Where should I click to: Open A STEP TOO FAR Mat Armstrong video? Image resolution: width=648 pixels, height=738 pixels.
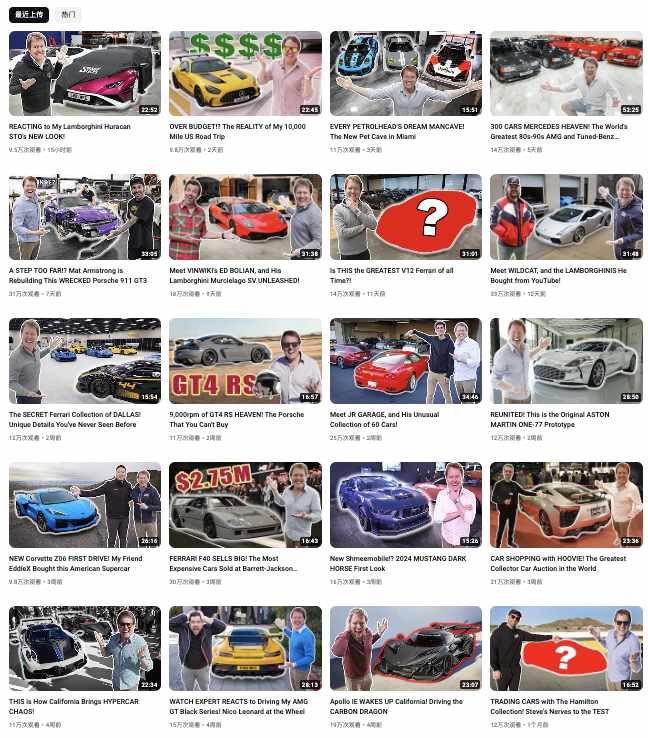[84, 217]
